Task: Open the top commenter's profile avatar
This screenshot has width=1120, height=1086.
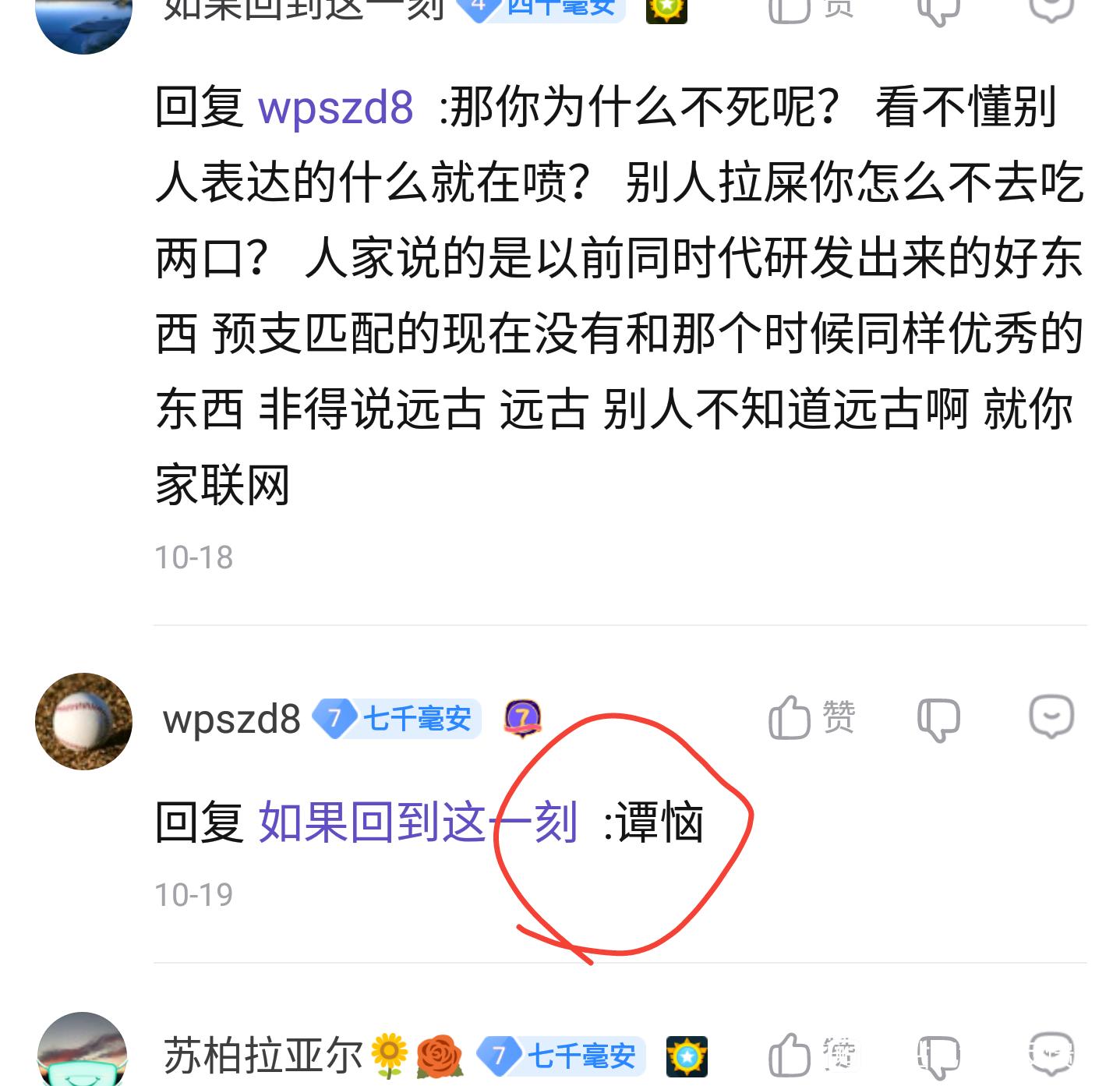Action: (x=83, y=19)
